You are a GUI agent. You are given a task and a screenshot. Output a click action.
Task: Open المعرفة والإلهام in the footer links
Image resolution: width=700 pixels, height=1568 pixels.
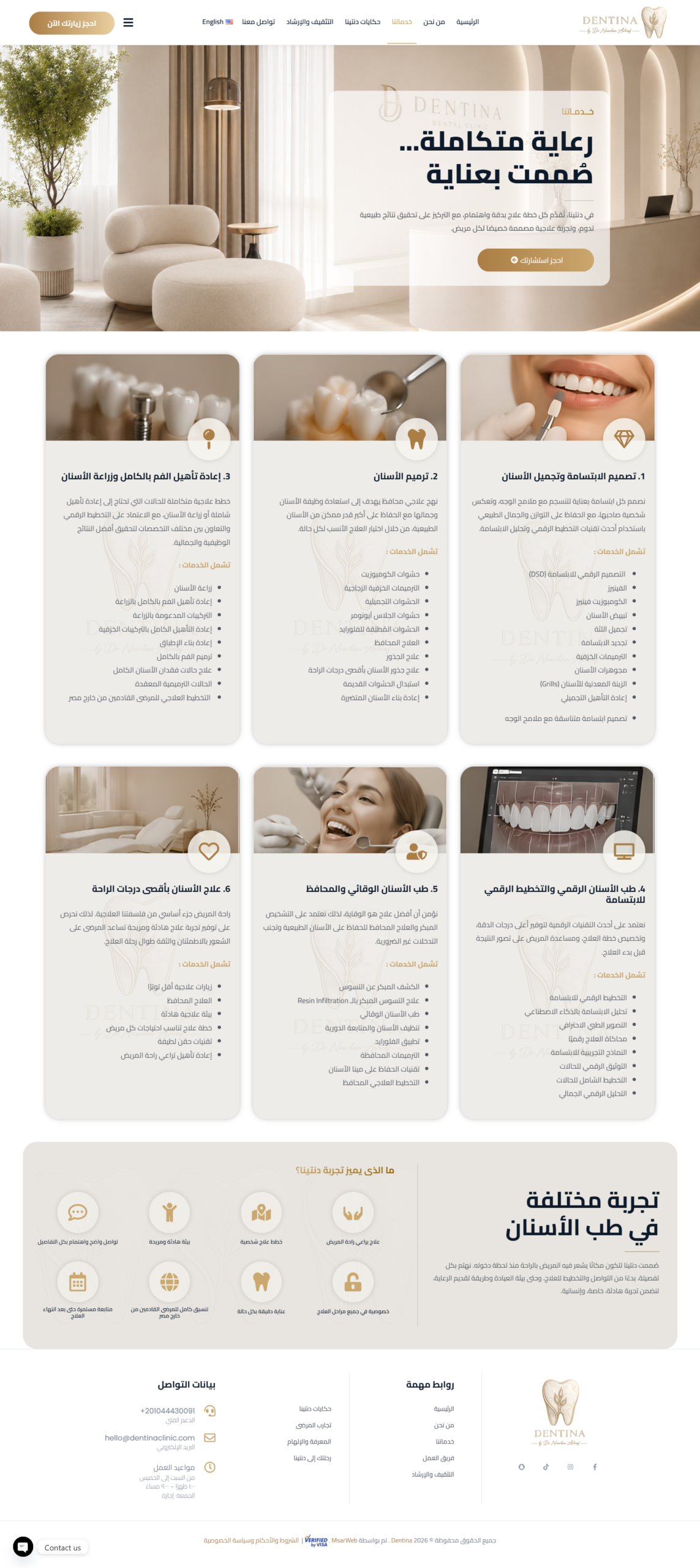[x=309, y=1441]
